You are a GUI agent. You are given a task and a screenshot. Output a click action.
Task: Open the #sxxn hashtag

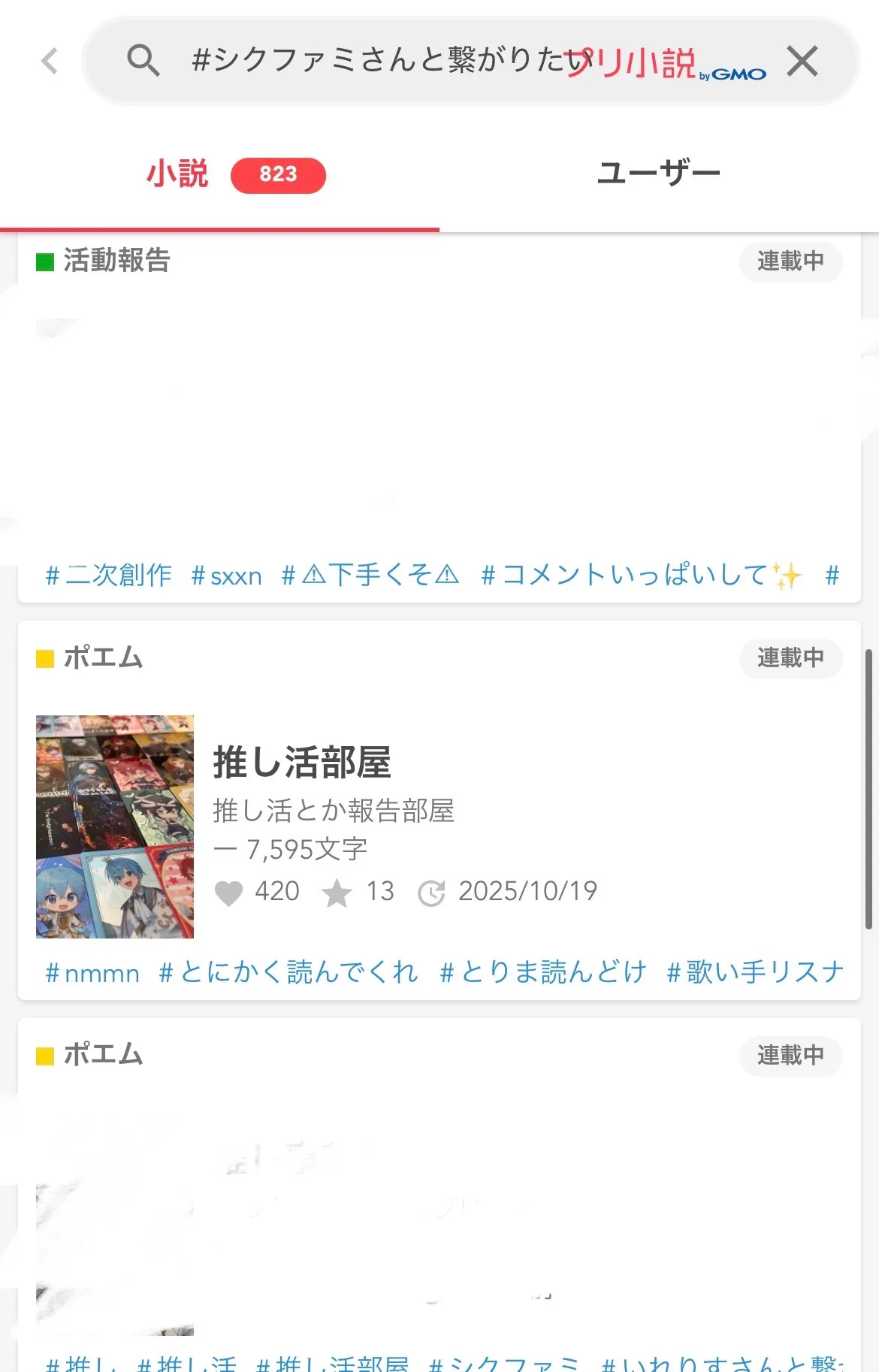pos(226,576)
